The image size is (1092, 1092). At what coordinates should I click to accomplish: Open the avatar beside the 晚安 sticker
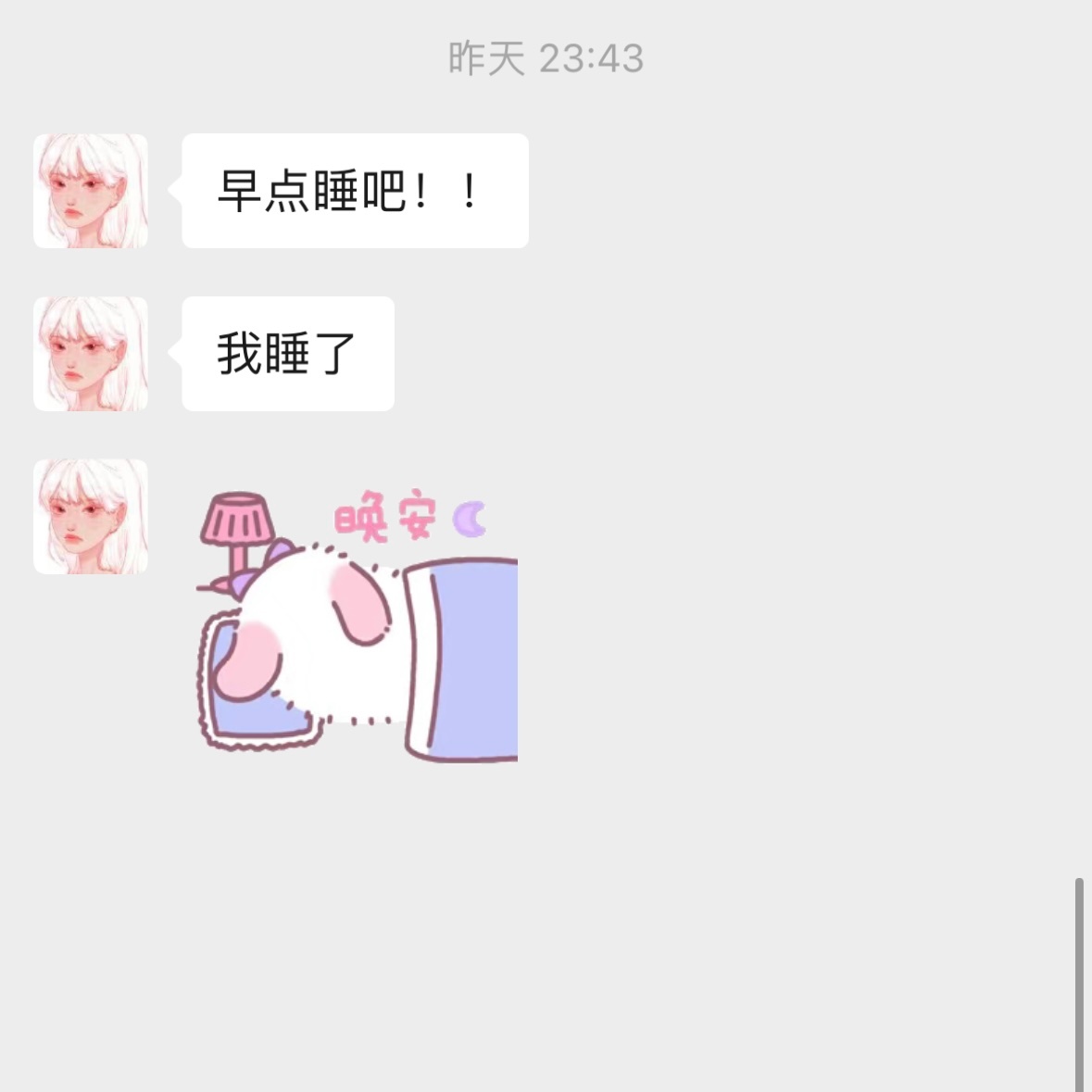click(91, 517)
